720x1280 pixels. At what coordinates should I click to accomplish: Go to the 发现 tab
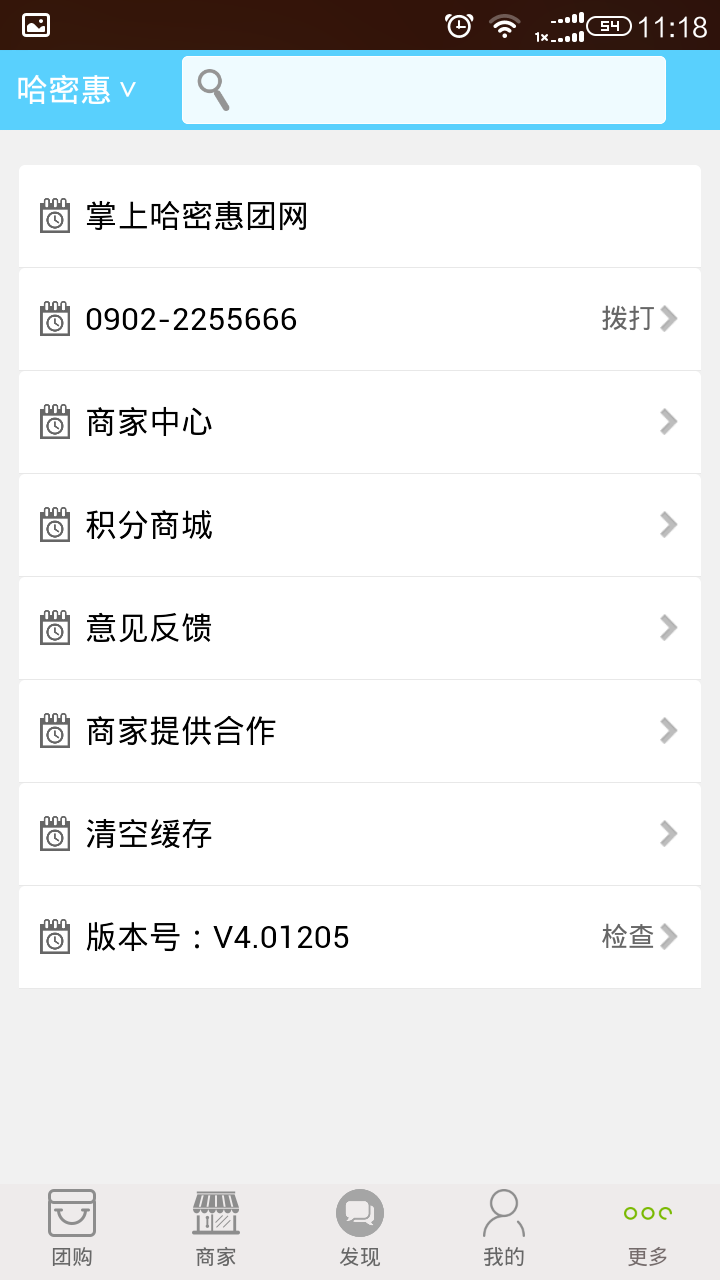point(360,1231)
